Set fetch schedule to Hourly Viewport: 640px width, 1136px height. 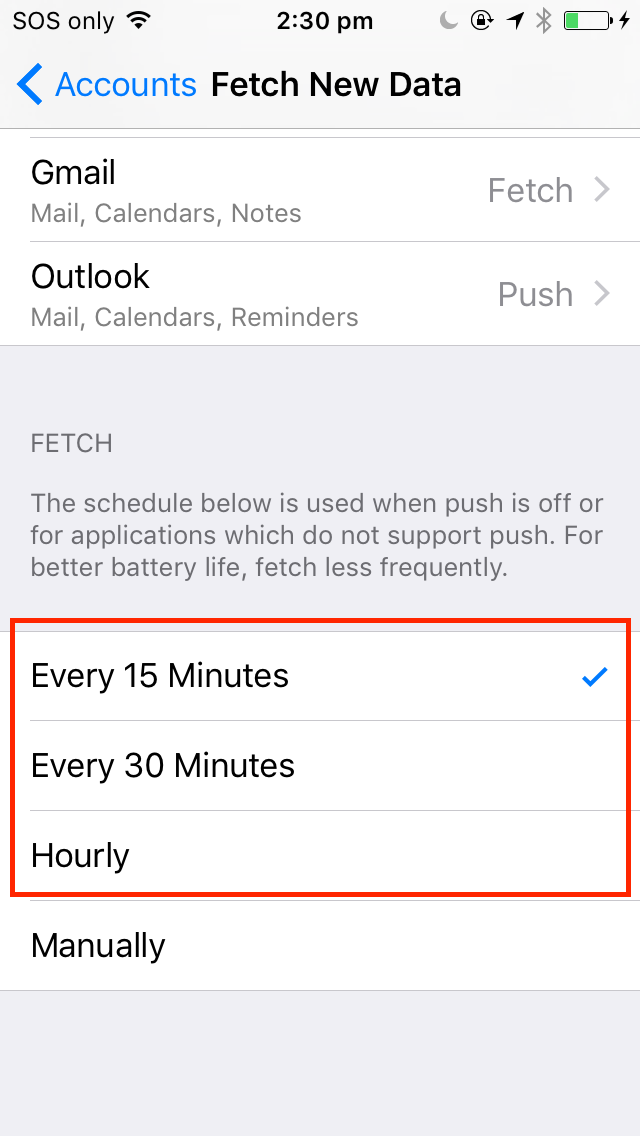[320, 856]
